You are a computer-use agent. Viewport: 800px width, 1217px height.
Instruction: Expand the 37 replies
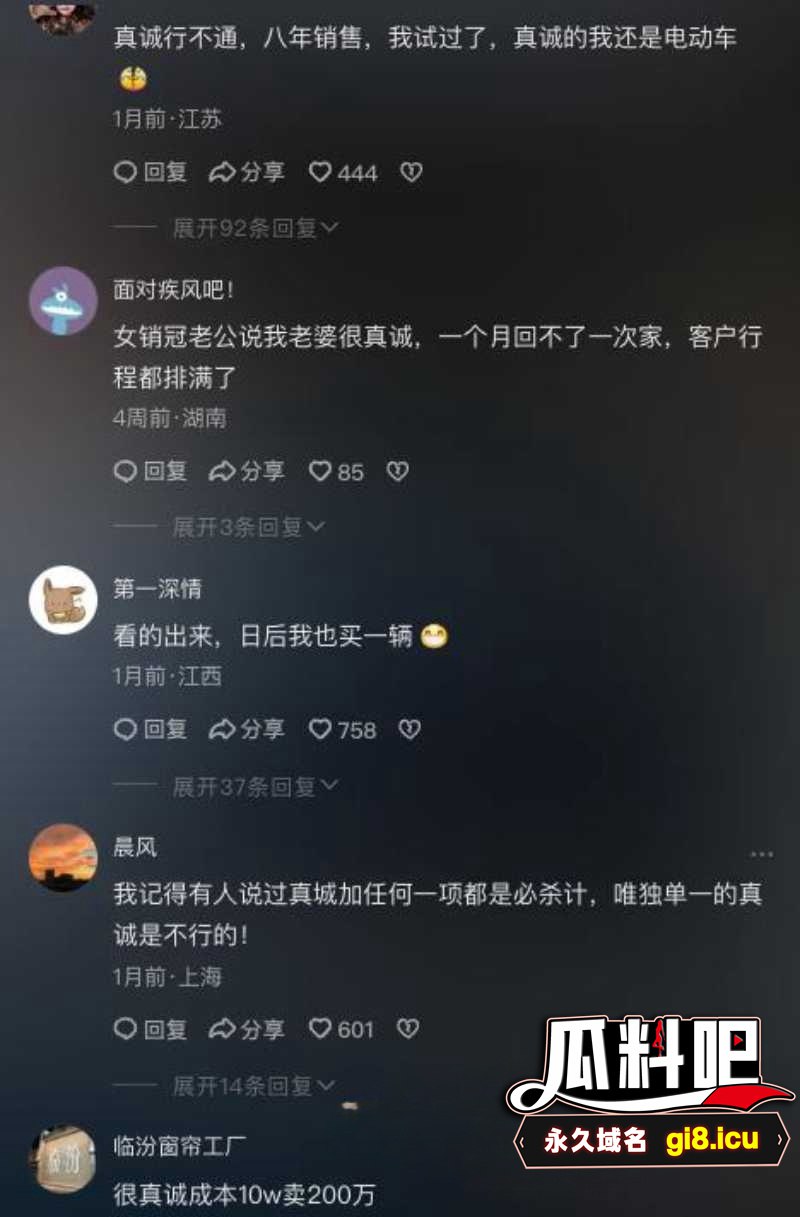click(x=255, y=788)
